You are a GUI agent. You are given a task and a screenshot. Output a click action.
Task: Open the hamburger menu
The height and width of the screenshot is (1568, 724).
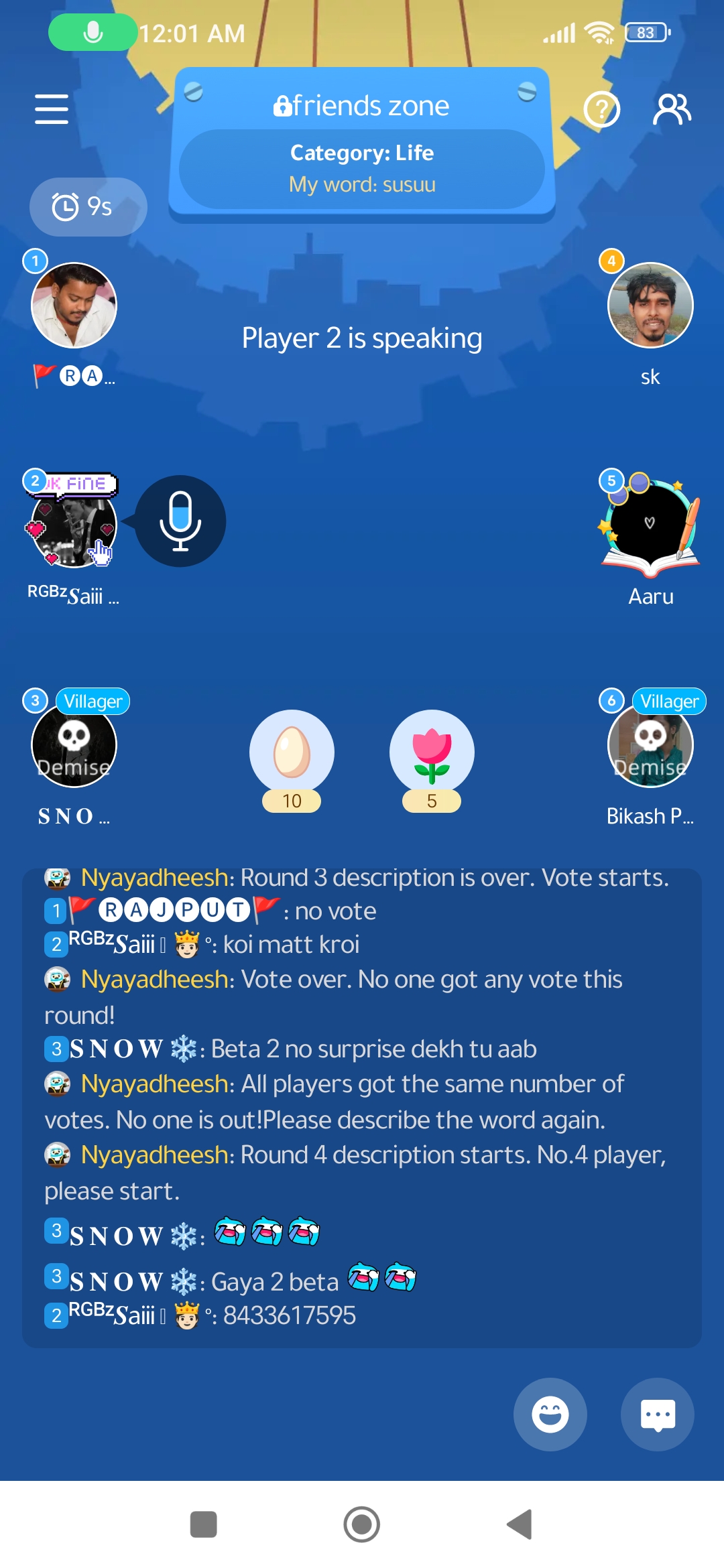point(52,109)
